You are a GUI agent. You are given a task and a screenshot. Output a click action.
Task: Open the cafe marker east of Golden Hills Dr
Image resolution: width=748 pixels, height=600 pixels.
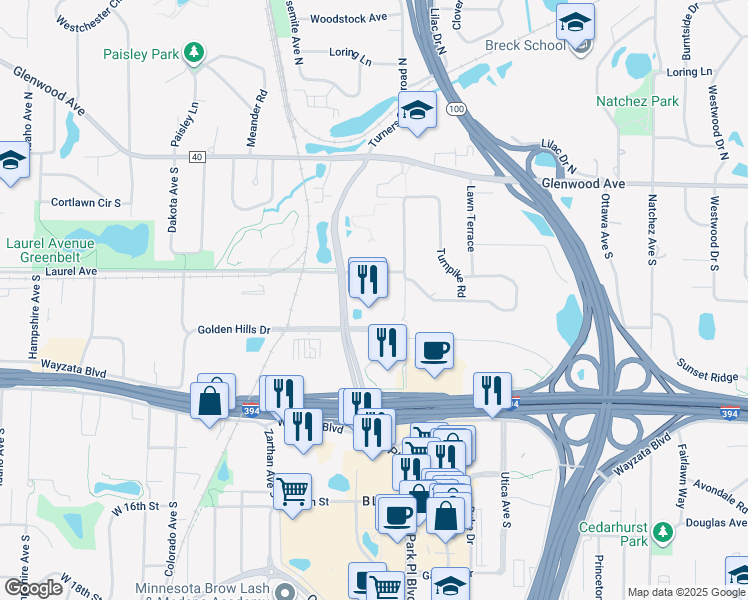pos(434,351)
